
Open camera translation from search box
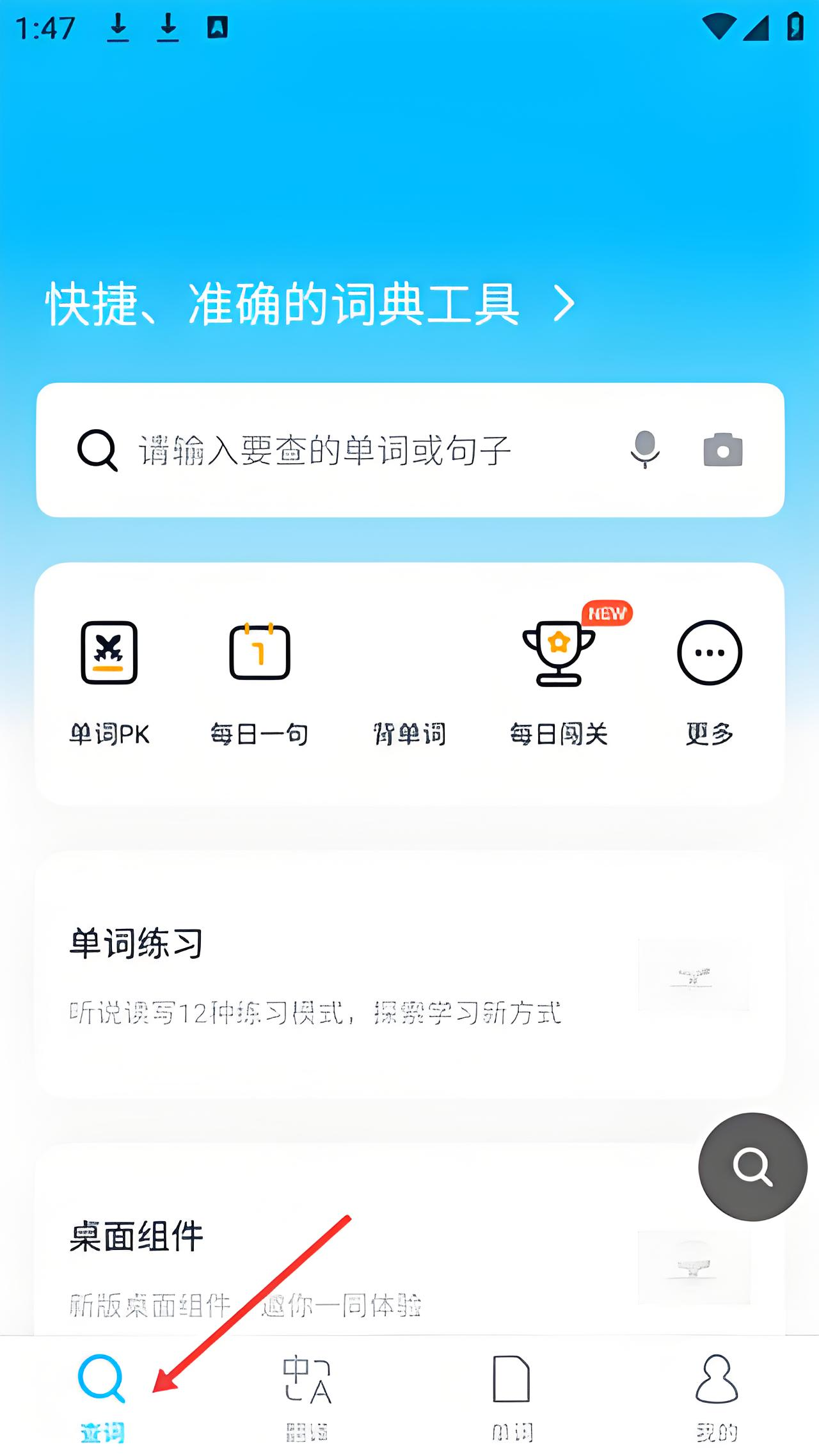[723, 450]
